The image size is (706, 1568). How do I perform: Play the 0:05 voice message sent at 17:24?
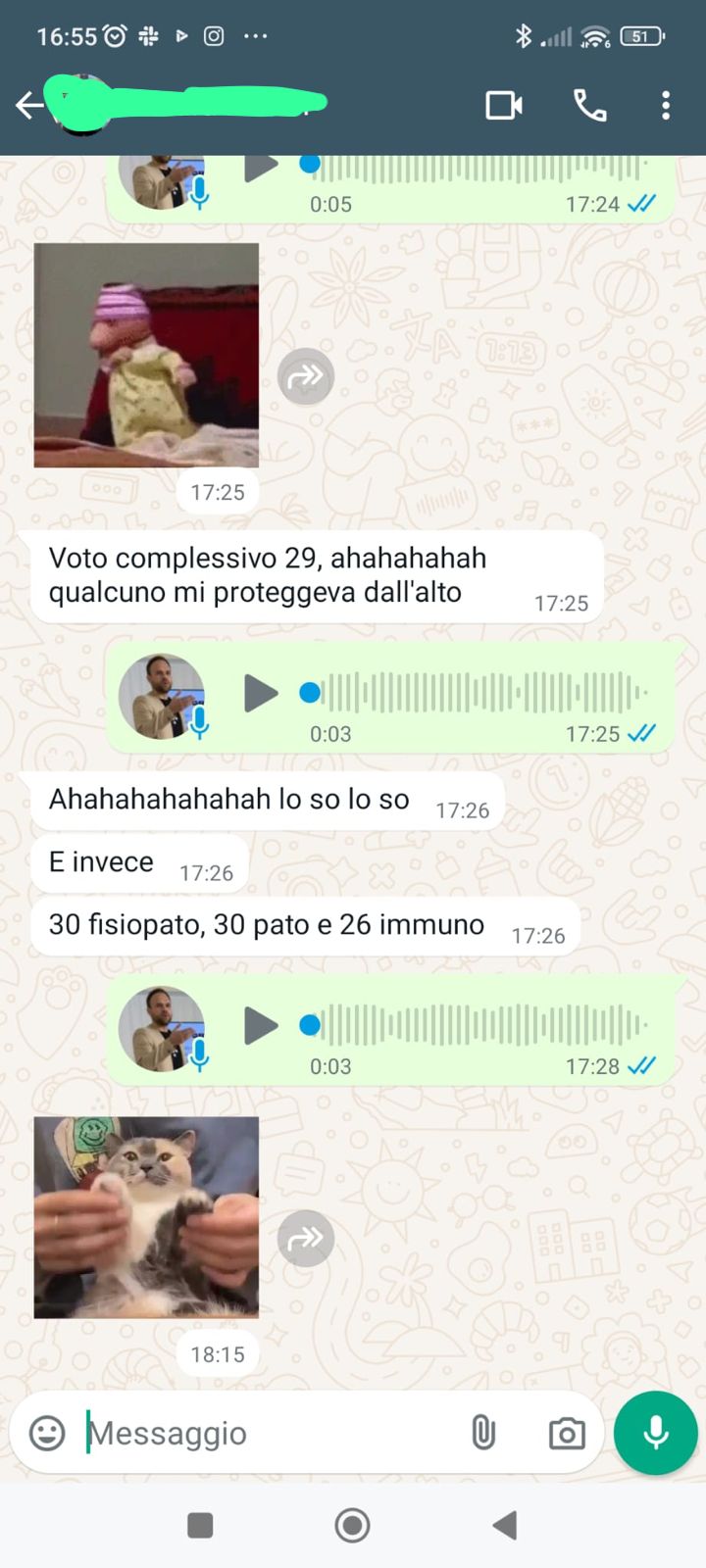tap(260, 168)
